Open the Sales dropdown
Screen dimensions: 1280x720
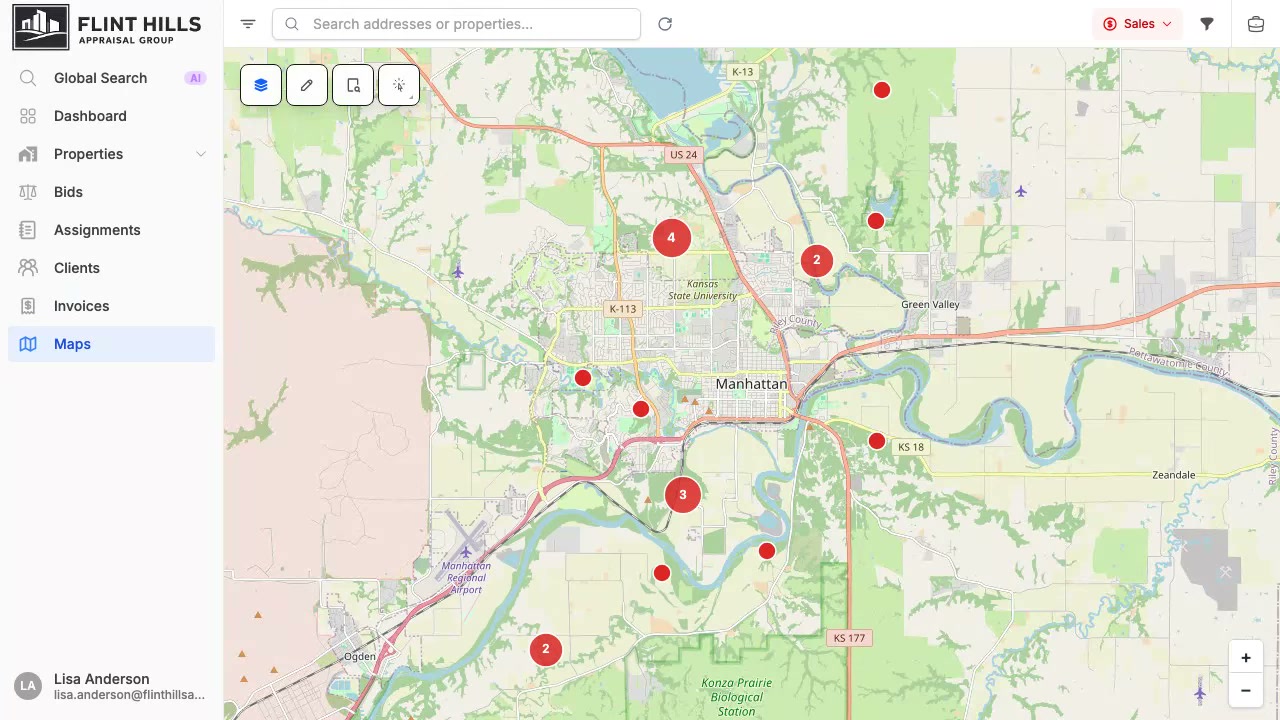pos(1137,24)
